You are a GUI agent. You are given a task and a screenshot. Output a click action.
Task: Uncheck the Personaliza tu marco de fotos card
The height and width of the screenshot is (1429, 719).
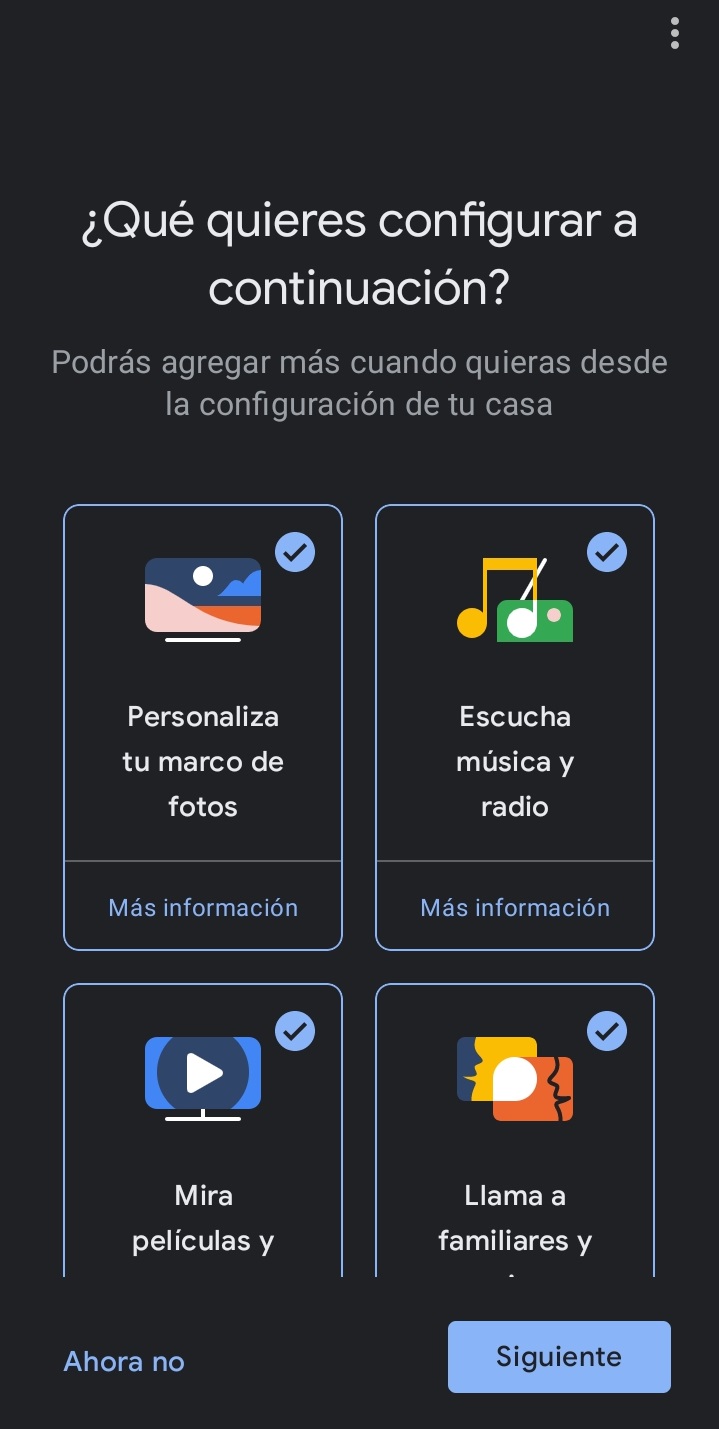[295, 551]
